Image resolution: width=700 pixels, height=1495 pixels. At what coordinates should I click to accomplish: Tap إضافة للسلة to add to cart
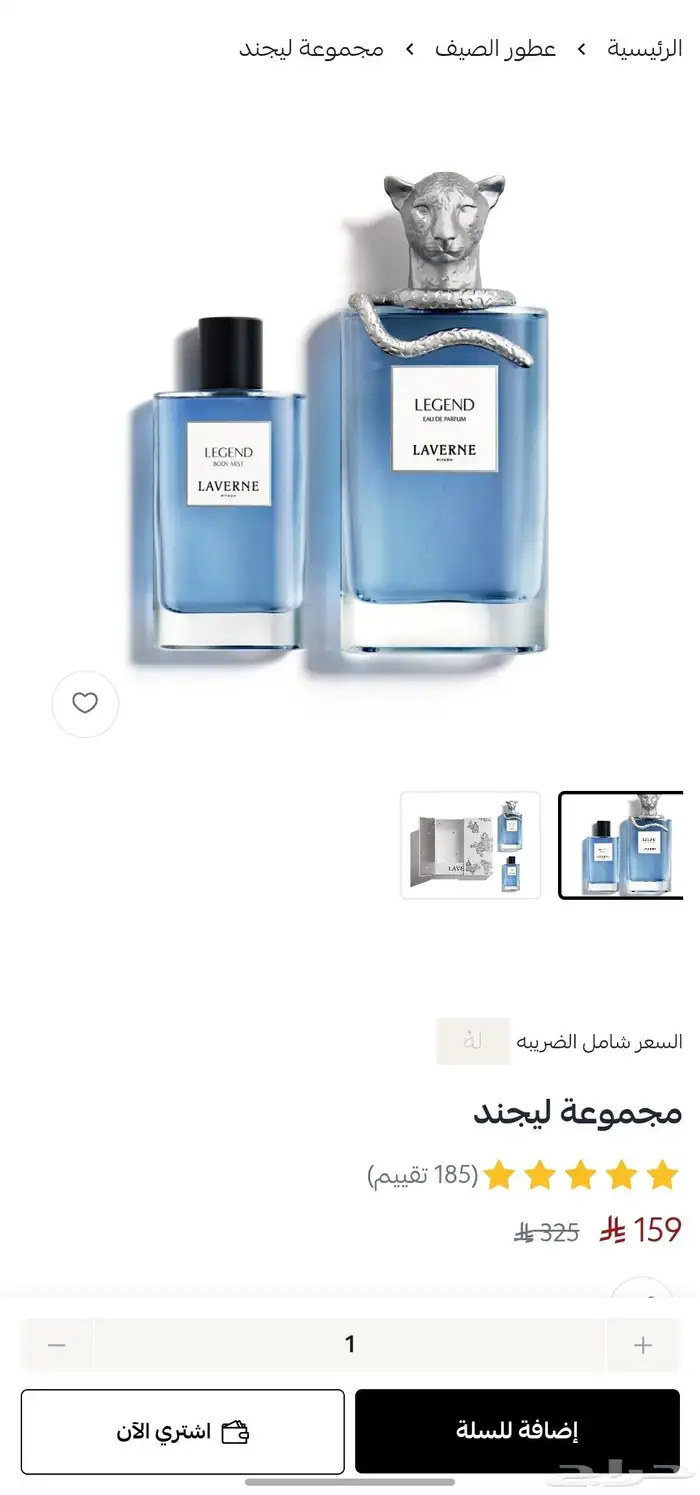(x=517, y=1431)
